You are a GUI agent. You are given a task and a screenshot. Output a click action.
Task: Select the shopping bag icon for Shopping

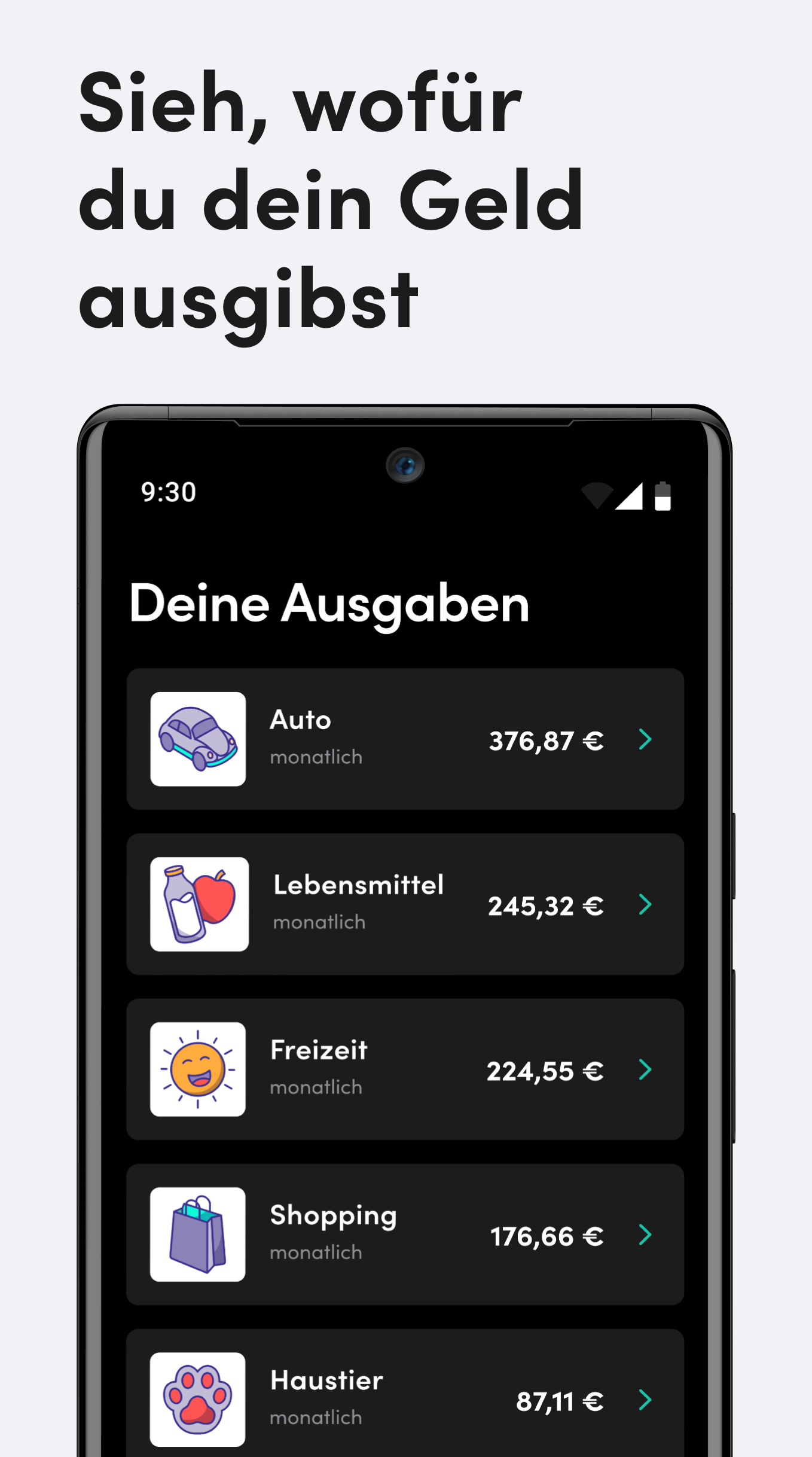(x=198, y=1233)
